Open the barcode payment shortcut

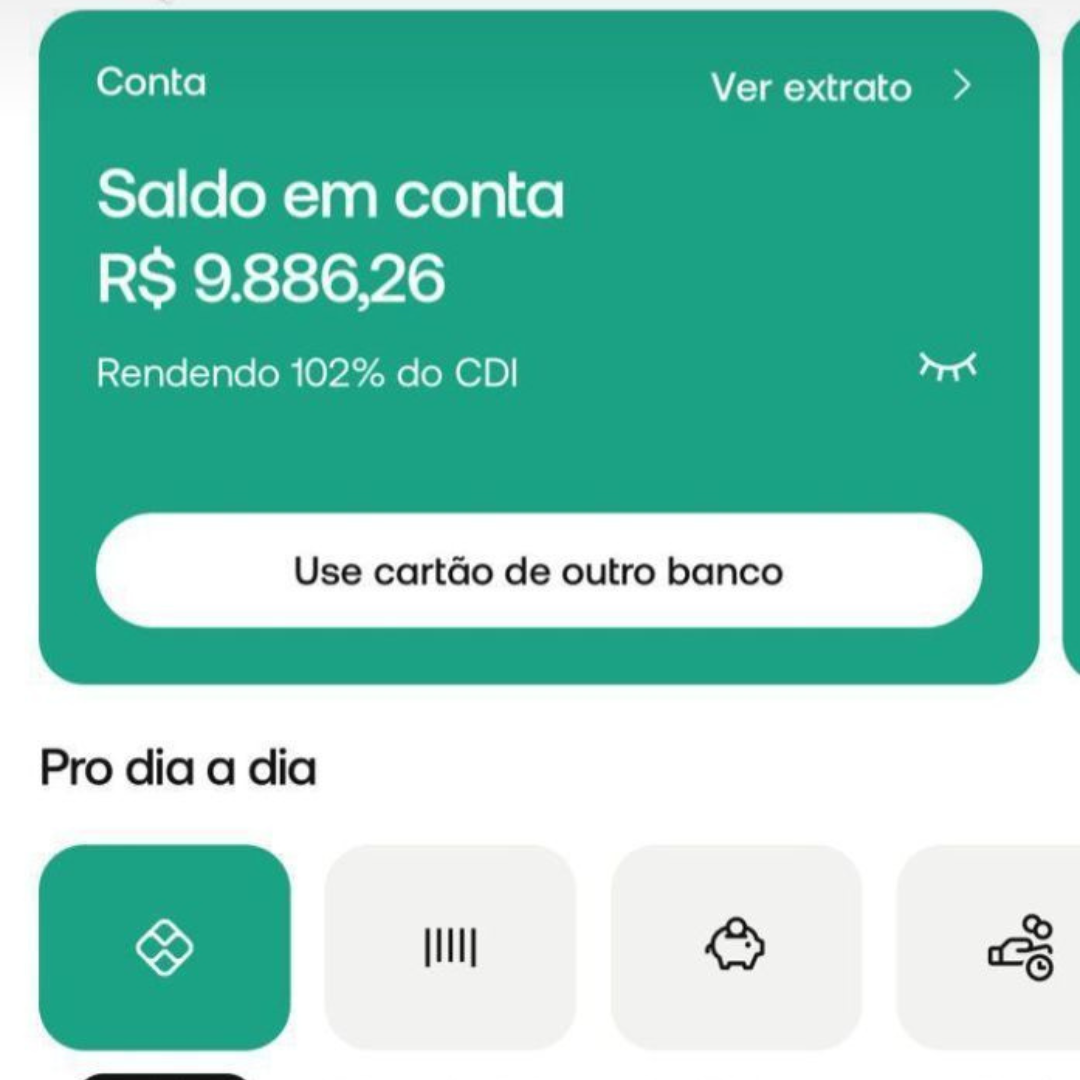(x=450, y=946)
